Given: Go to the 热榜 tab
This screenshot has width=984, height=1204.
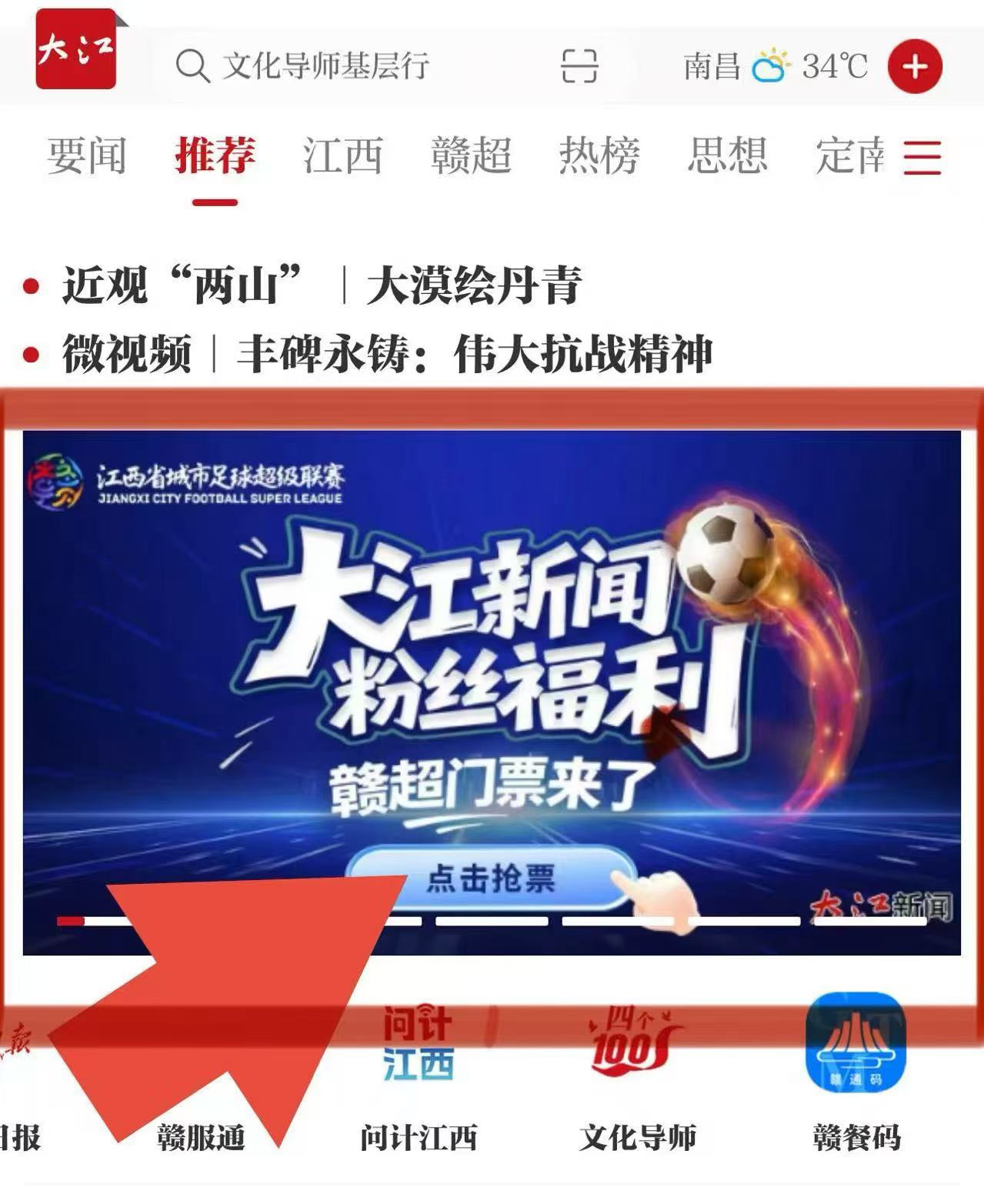Looking at the screenshot, I should (x=599, y=156).
